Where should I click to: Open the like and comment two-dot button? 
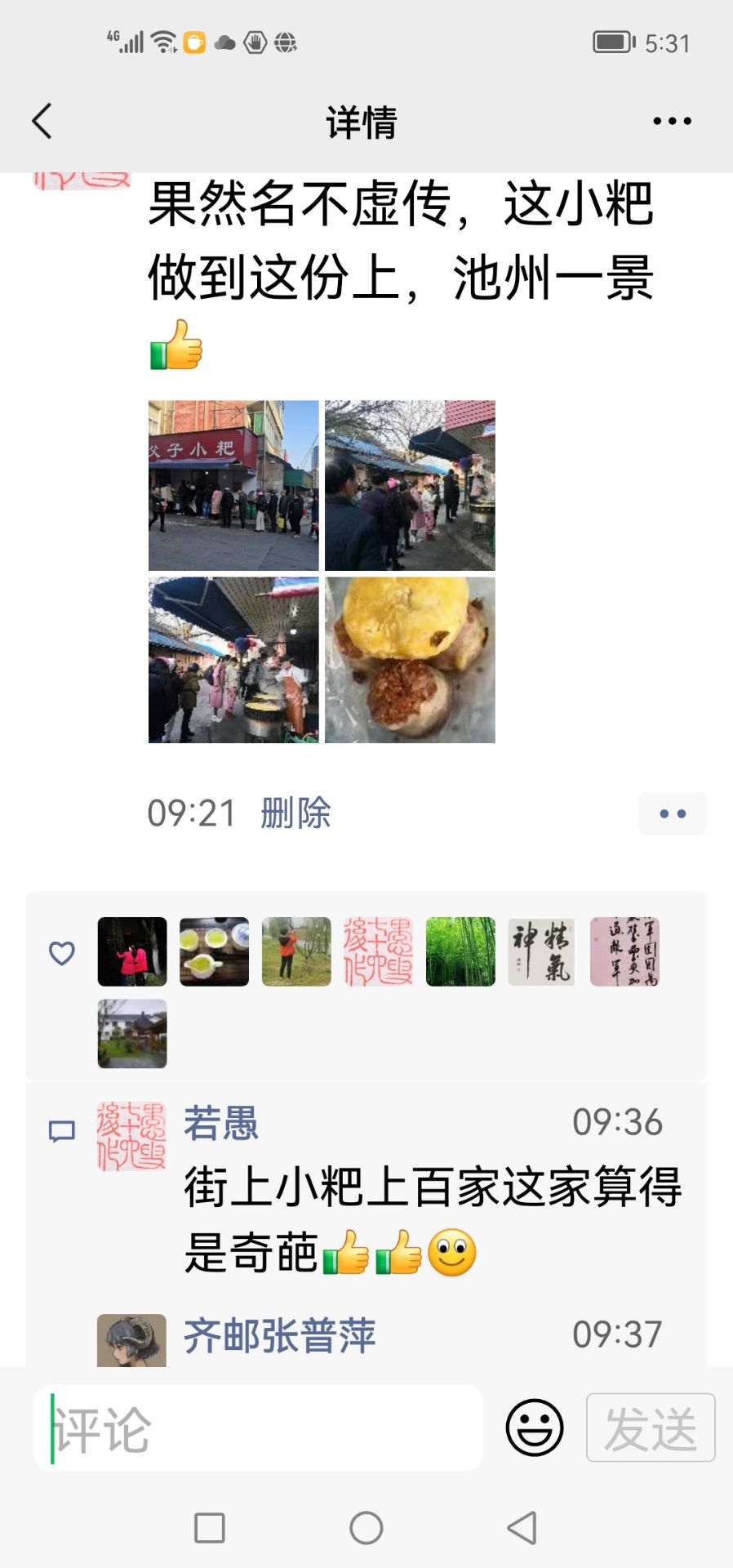click(672, 813)
